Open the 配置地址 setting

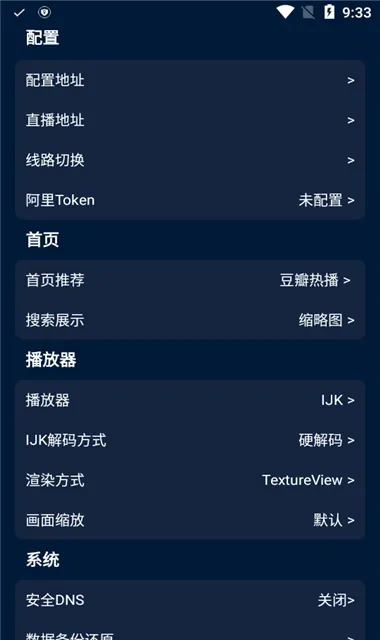coord(190,80)
